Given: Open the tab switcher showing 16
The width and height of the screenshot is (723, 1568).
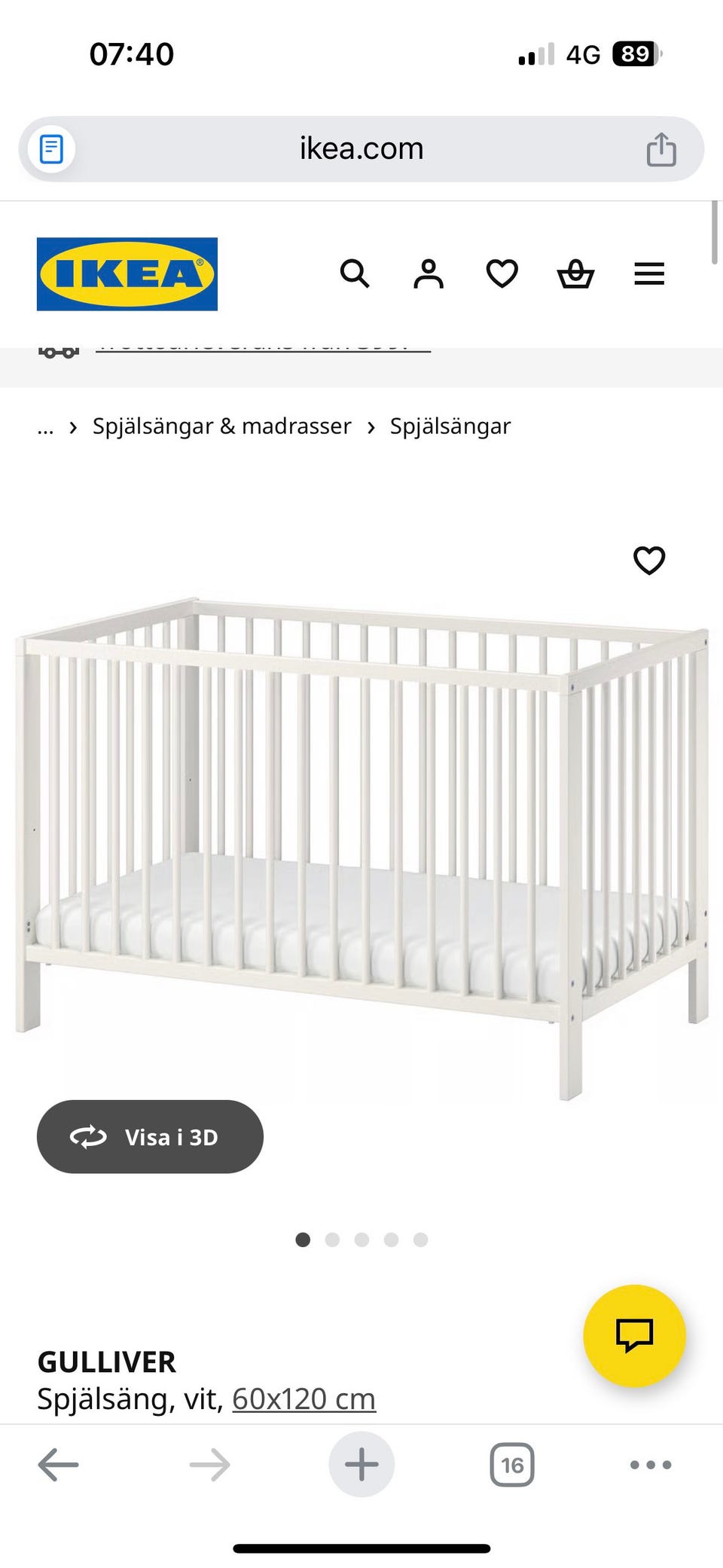Looking at the screenshot, I should [512, 1465].
